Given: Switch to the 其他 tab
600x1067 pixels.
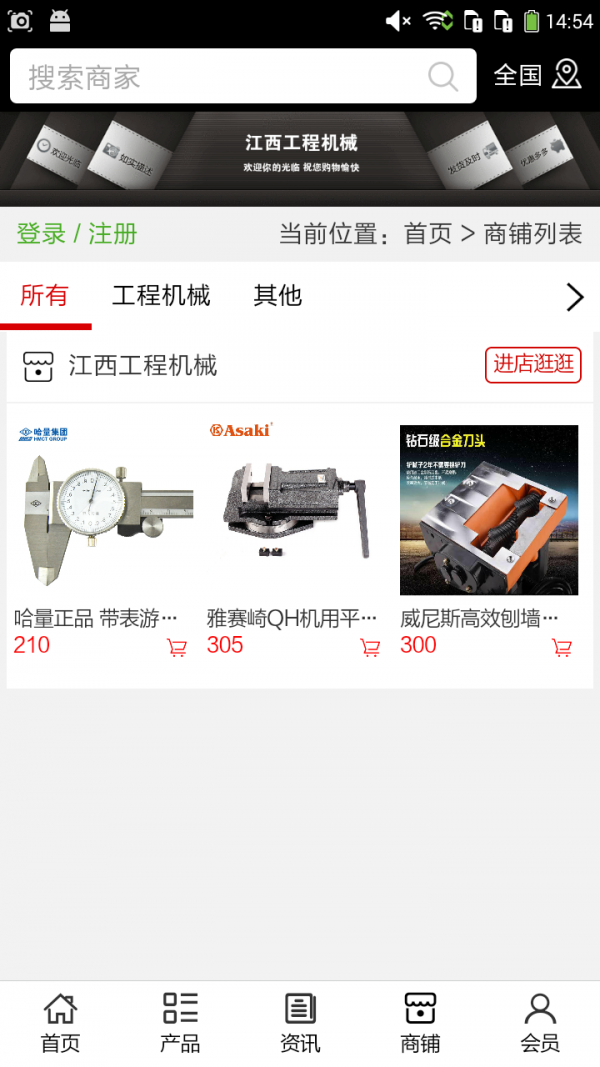Looking at the screenshot, I should pos(278,296).
